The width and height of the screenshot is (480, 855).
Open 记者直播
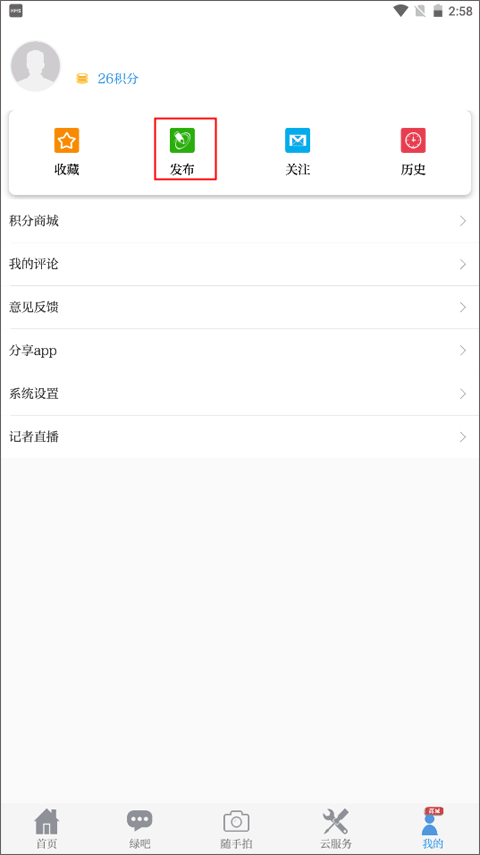(240, 437)
